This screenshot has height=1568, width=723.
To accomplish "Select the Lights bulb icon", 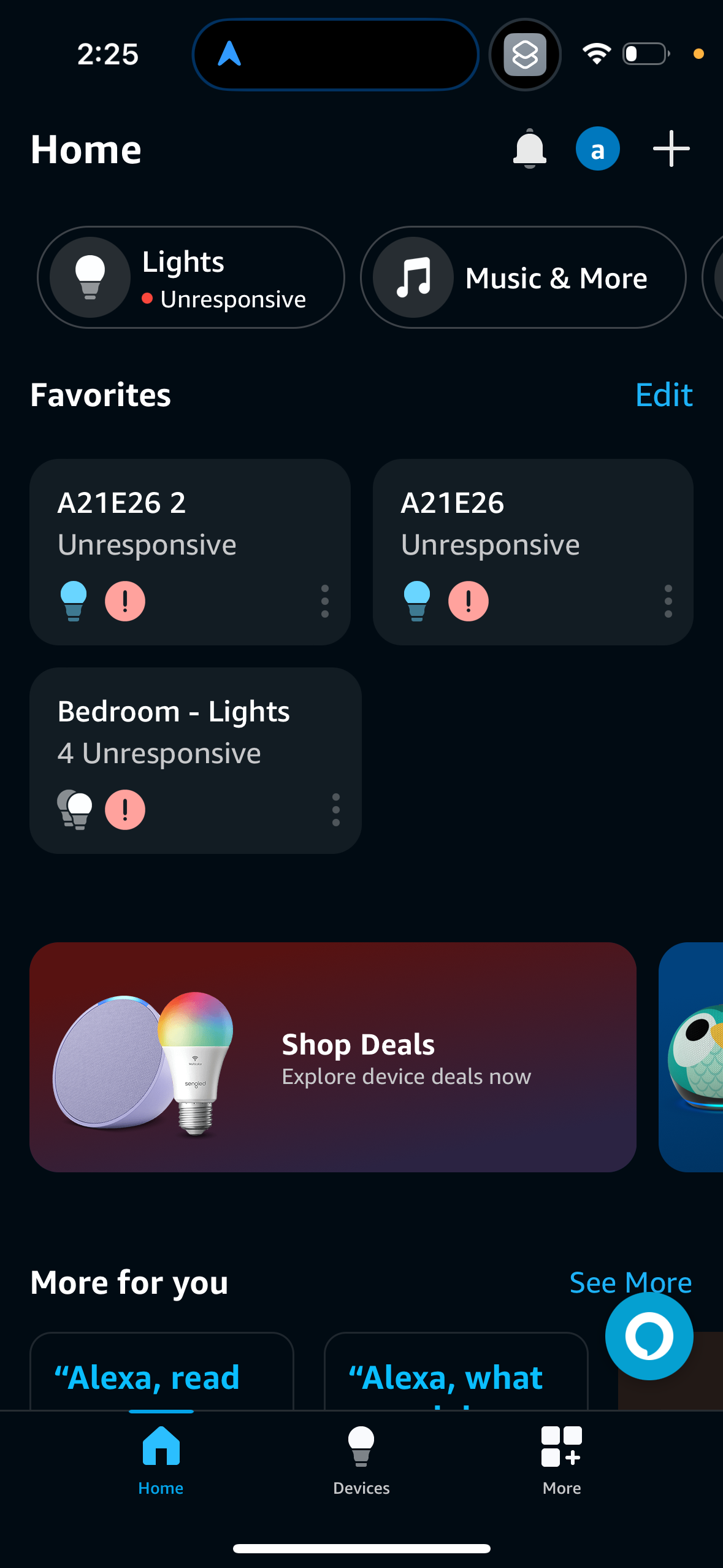I will (x=91, y=277).
